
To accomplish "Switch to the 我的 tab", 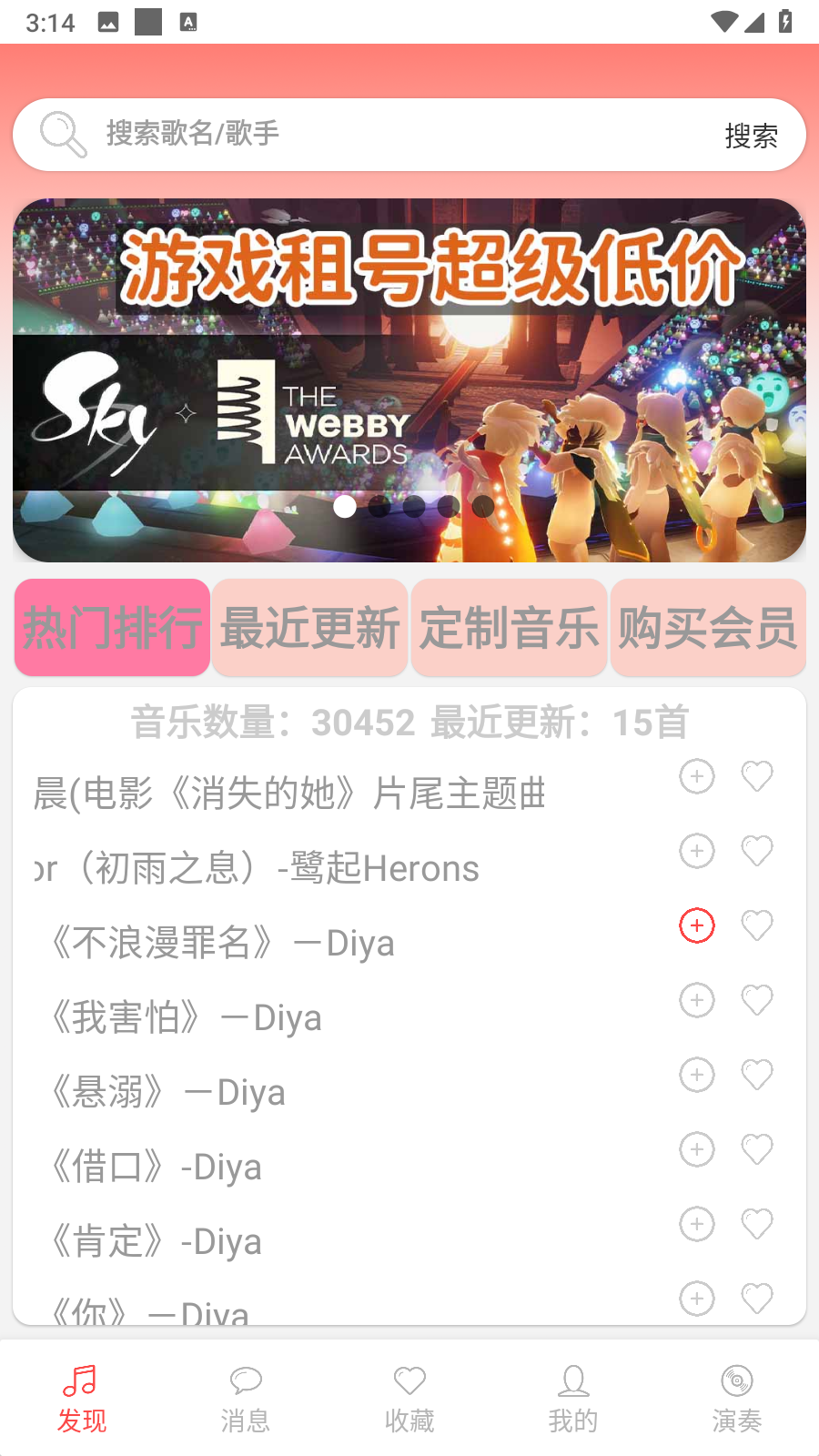I will 573,1399.
